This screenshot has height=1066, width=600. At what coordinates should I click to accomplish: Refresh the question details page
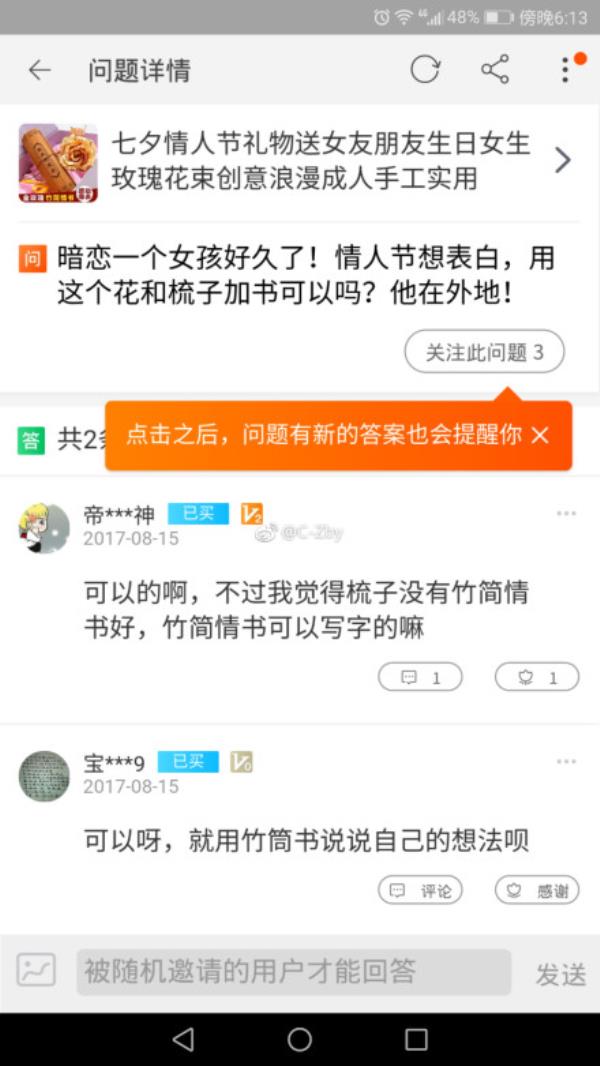(x=425, y=69)
